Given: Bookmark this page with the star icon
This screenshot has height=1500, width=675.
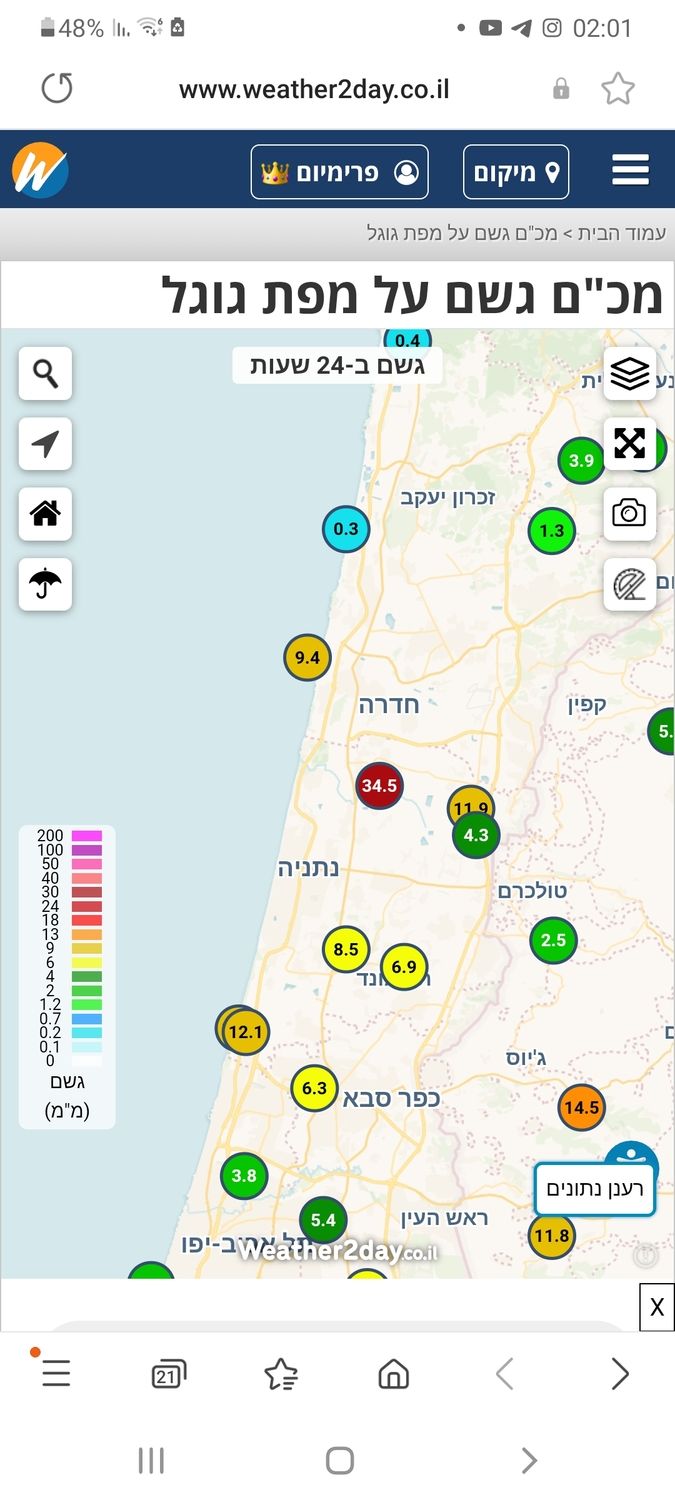Looking at the screenshot, I should click(618, 89).
